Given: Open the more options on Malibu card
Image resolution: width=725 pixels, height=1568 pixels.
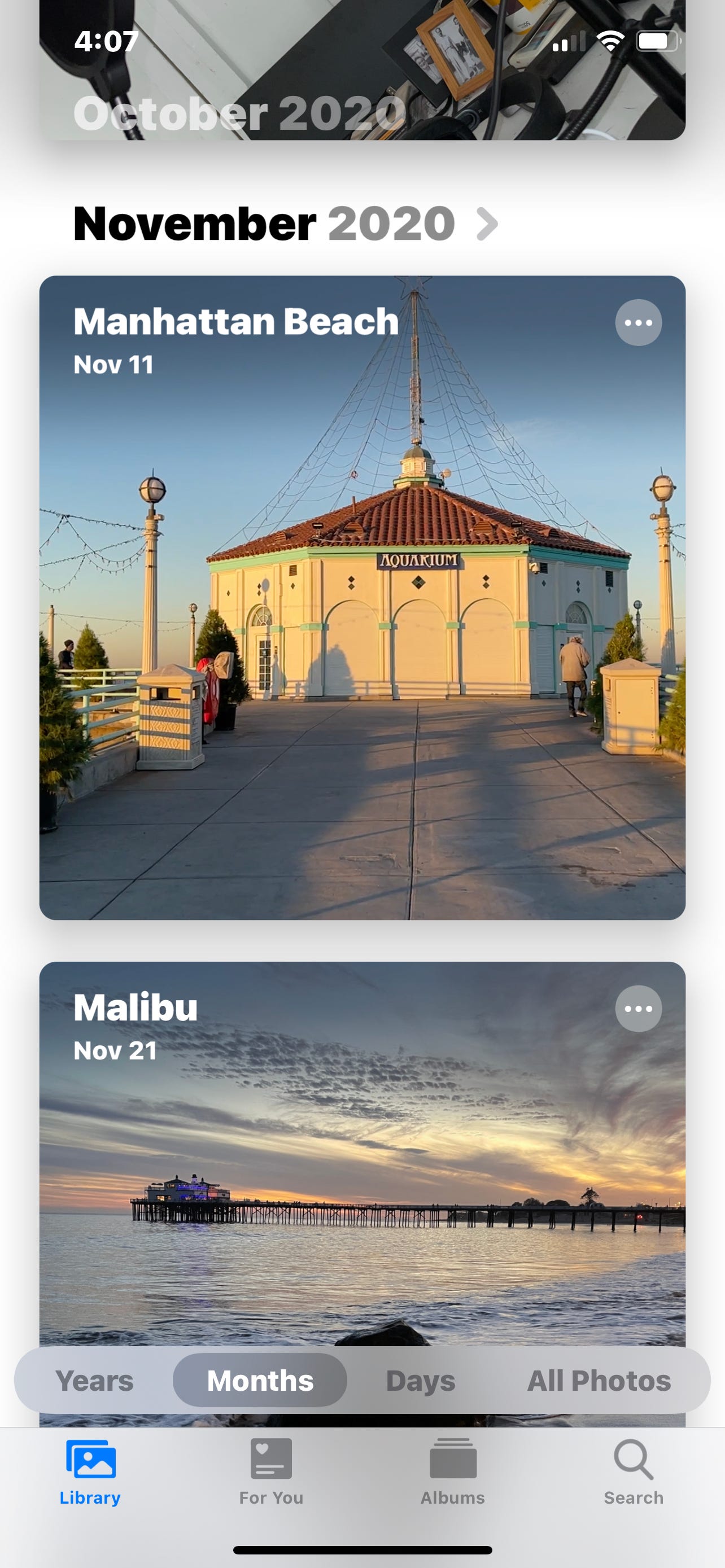Looking at the screenshot, I should pyautogui.click(x=638, y=1009).
